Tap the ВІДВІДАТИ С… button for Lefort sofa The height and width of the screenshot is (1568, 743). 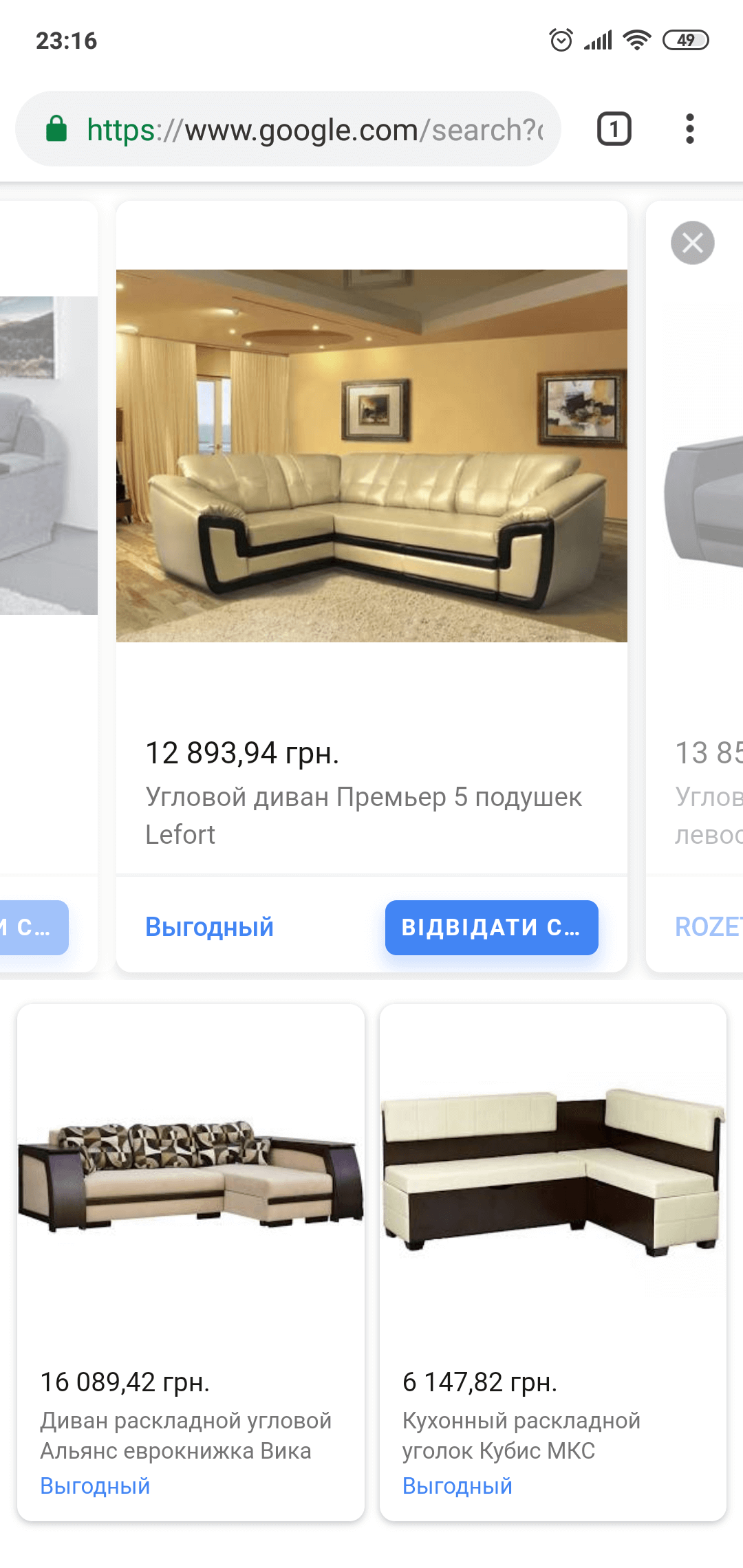coord(491,927)
